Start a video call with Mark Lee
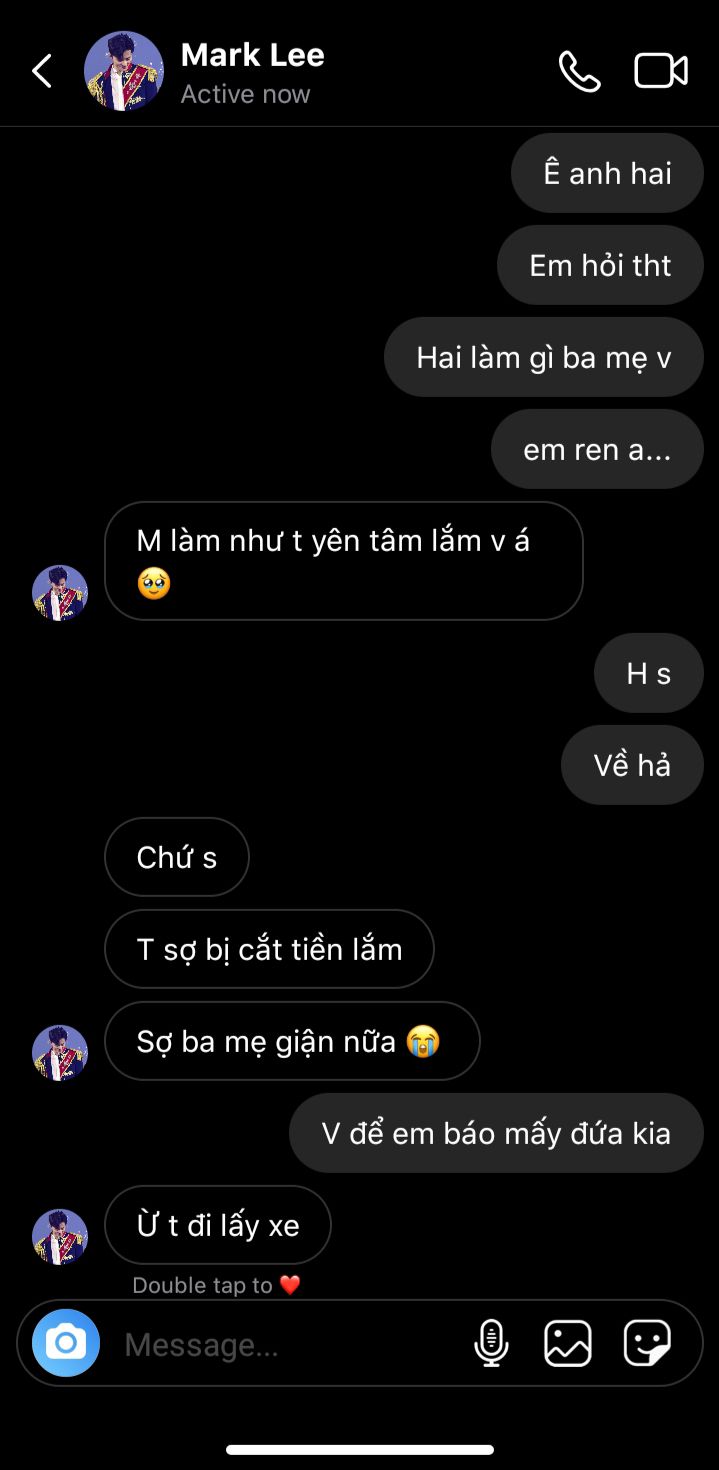Viewport: 719px width, 1470px height. (661, 71)
